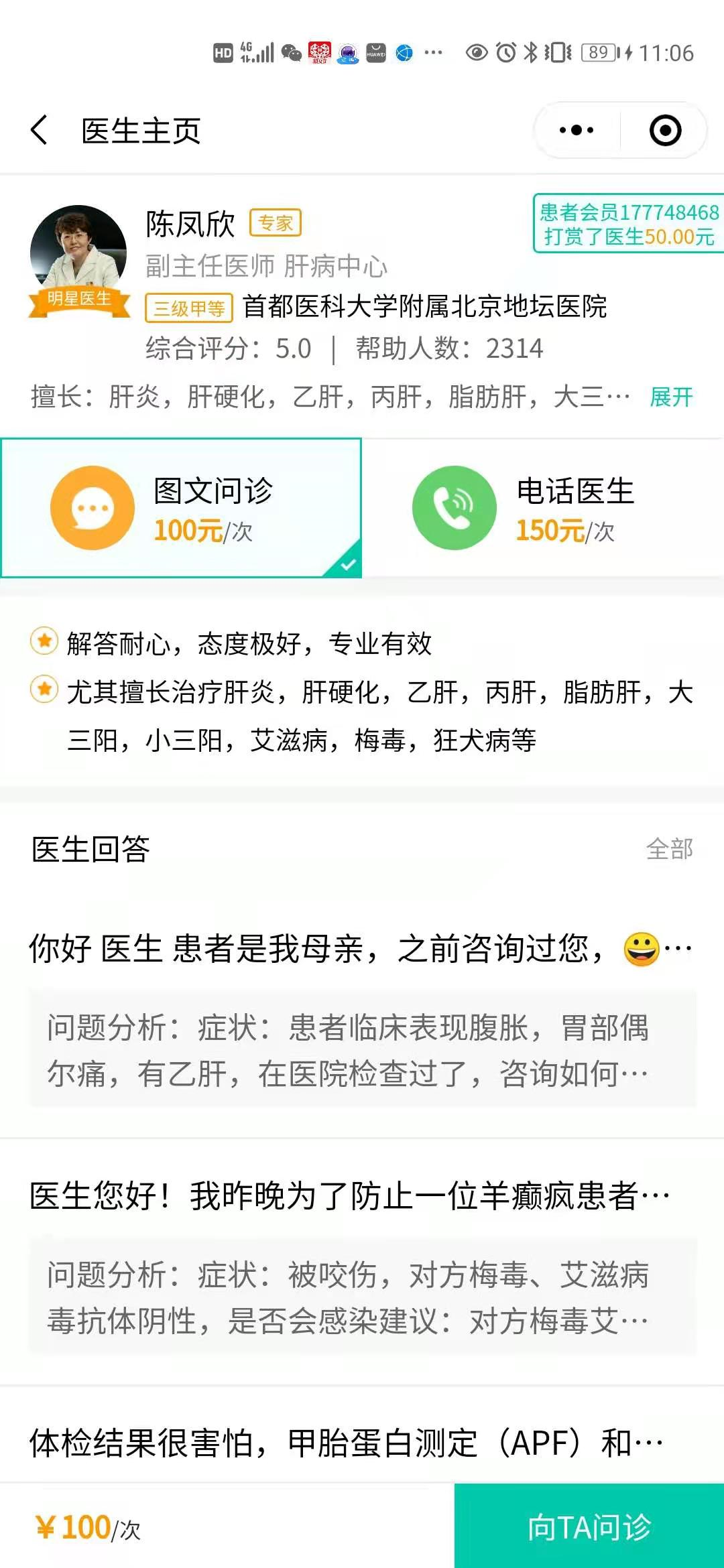
Task: Select the 图文问诊 100元/次 option
Action: point(181,508)
